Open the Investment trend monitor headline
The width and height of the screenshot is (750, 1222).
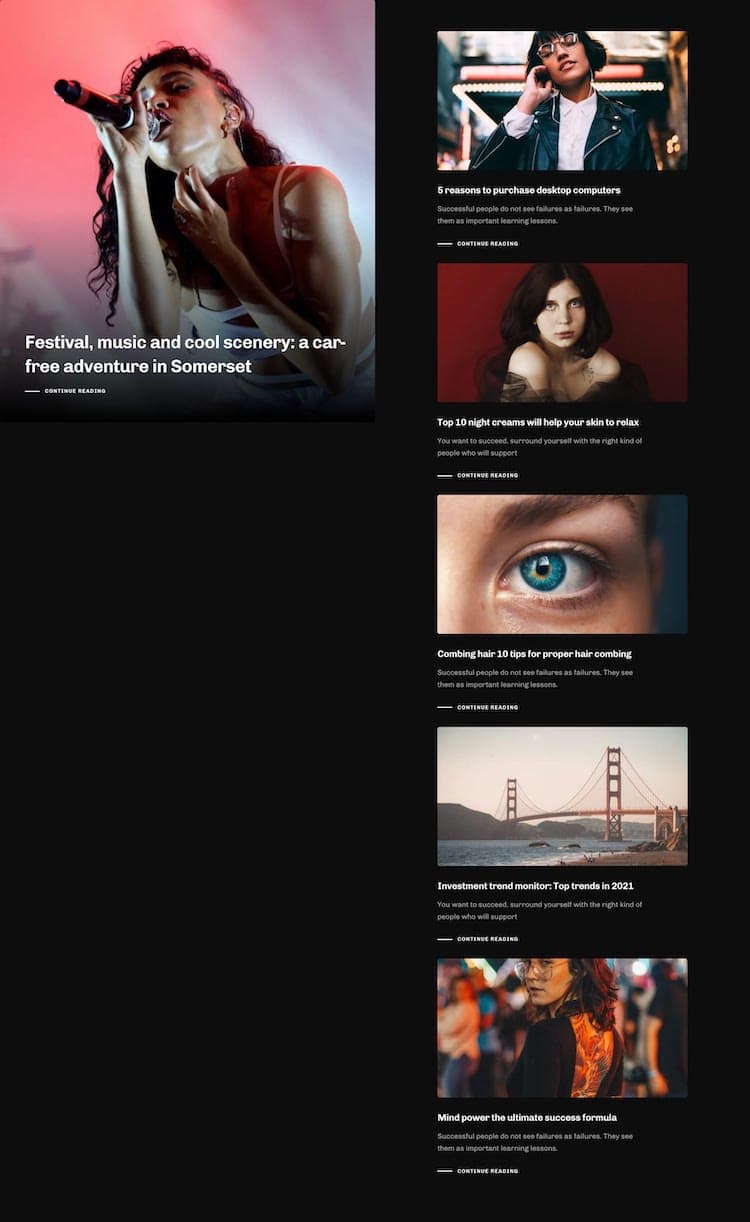tap(535, 886)
